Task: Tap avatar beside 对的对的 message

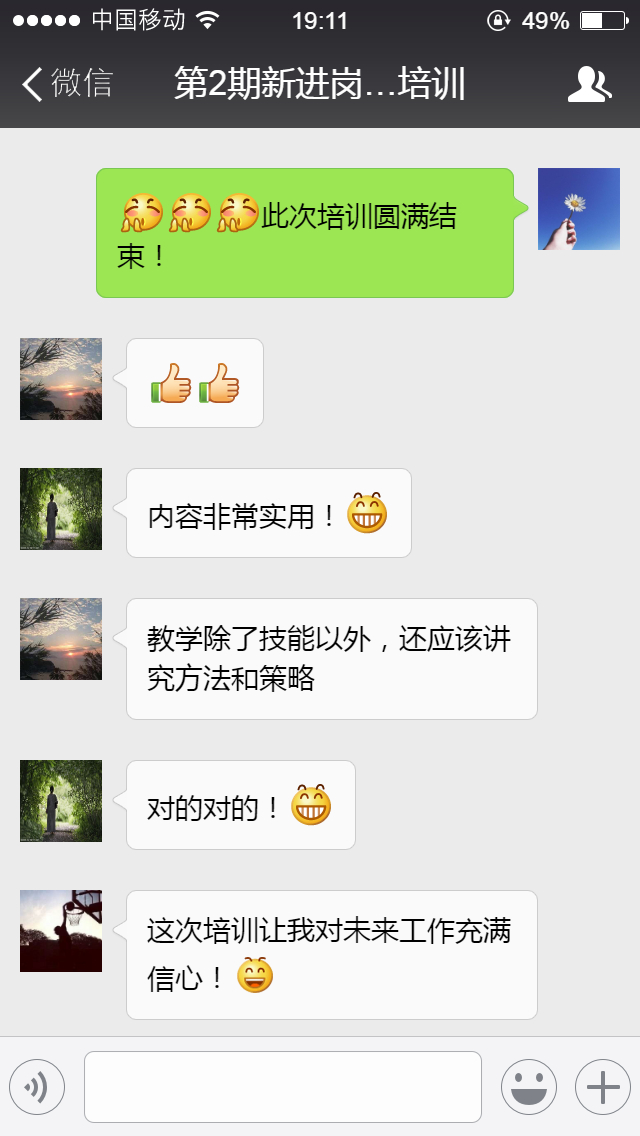Action: tap(61, 801)
